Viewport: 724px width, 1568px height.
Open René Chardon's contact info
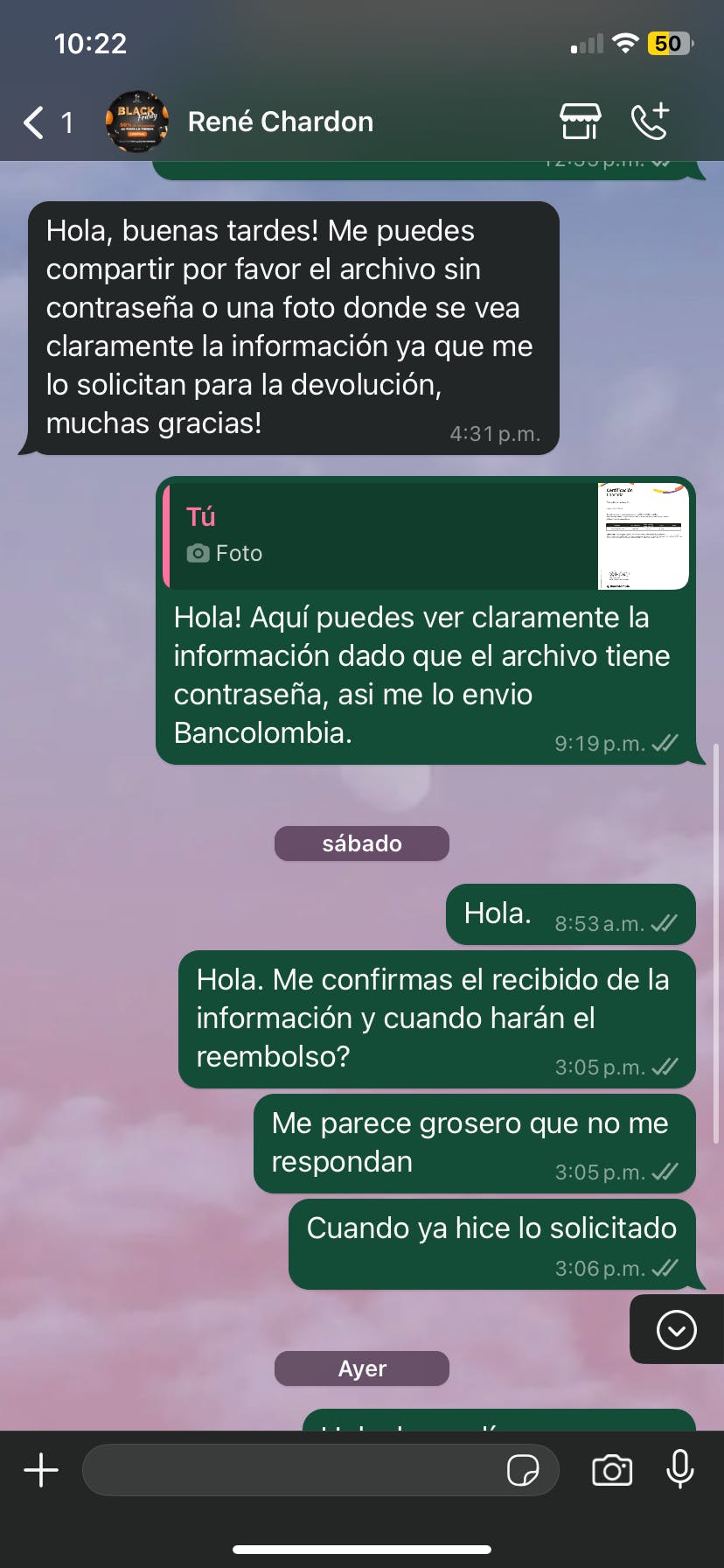pos(280,122)
